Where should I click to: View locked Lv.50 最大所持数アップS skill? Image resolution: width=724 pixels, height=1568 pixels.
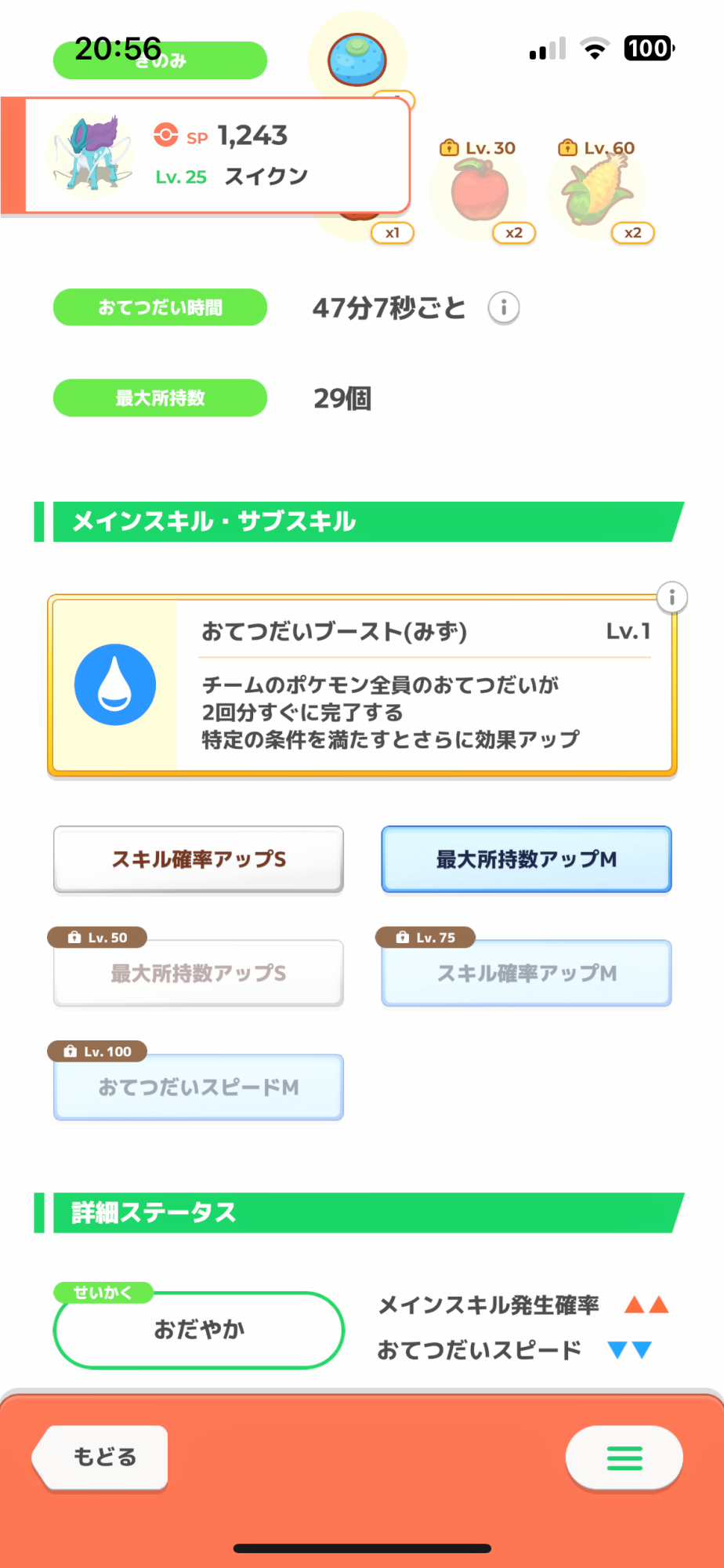198,973
